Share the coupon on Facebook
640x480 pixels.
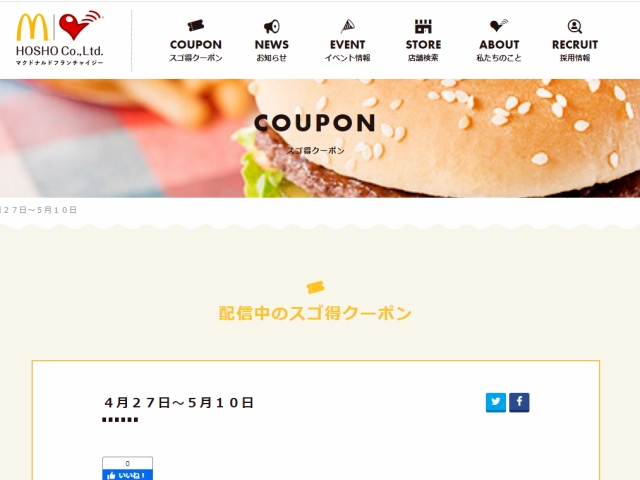pyautogui.click(x=519, y=402)
